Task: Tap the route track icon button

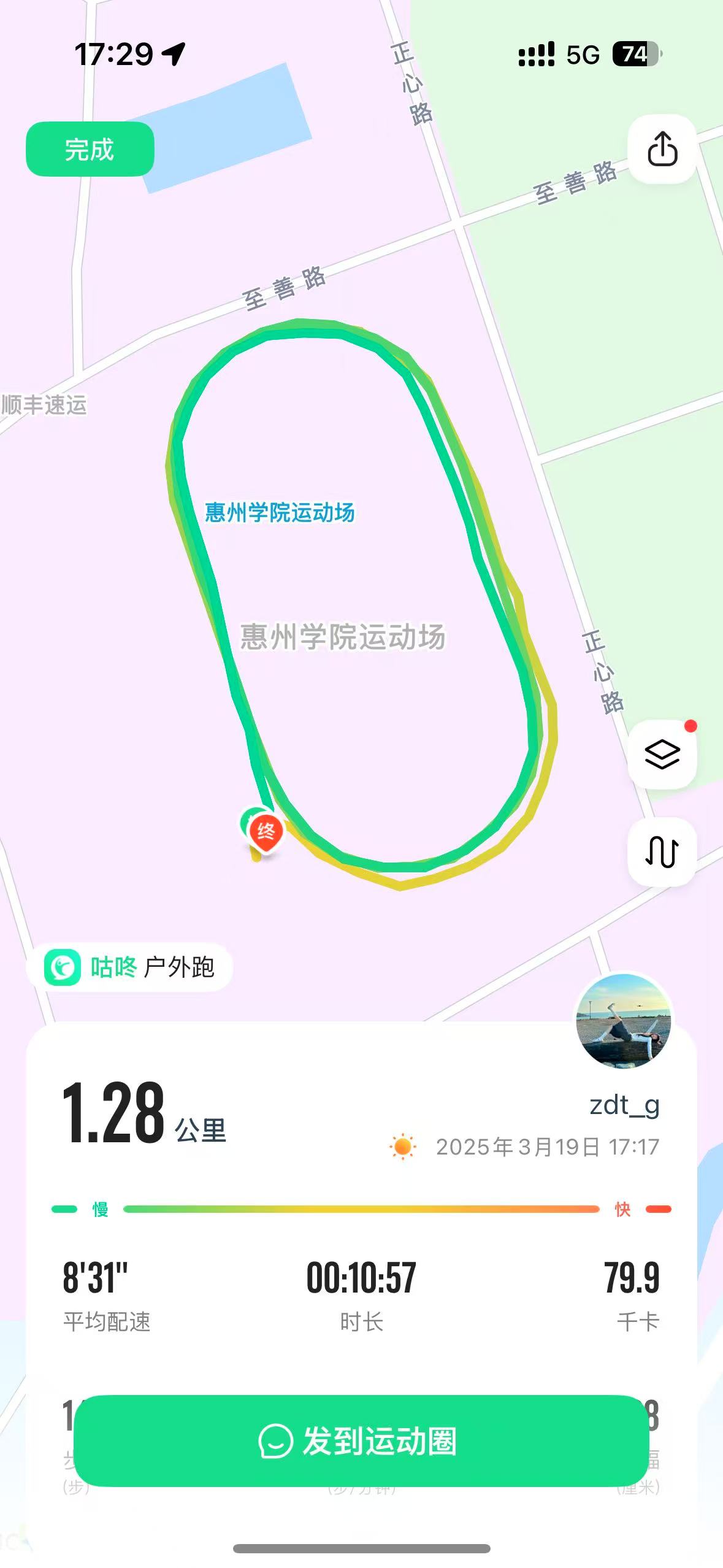Action: click(x=662, y=851)
